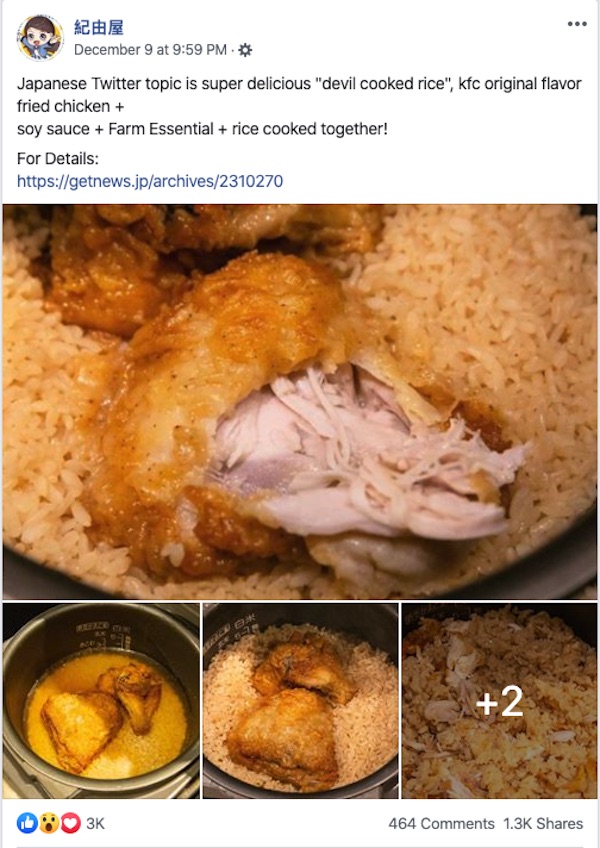Image resolution: width=600 pixels, height=848 pixels.
Task: Open the large fried chicken rice photo
Action: 300,400
